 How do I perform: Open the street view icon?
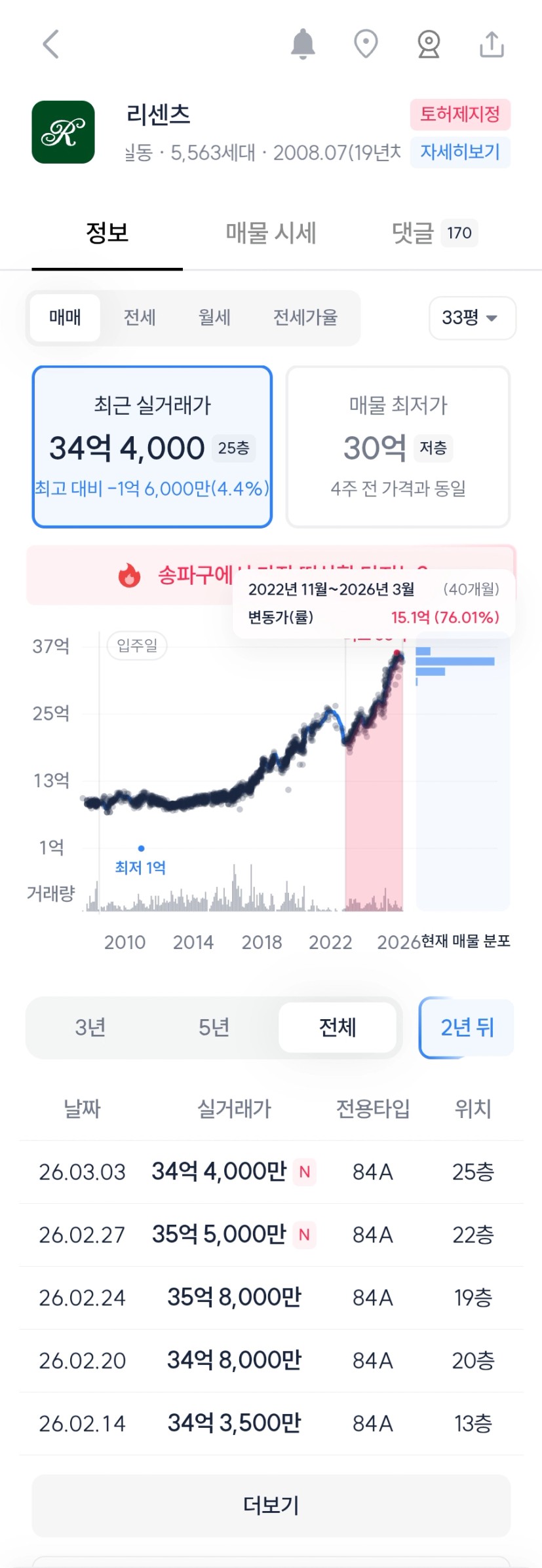[429, 45]
